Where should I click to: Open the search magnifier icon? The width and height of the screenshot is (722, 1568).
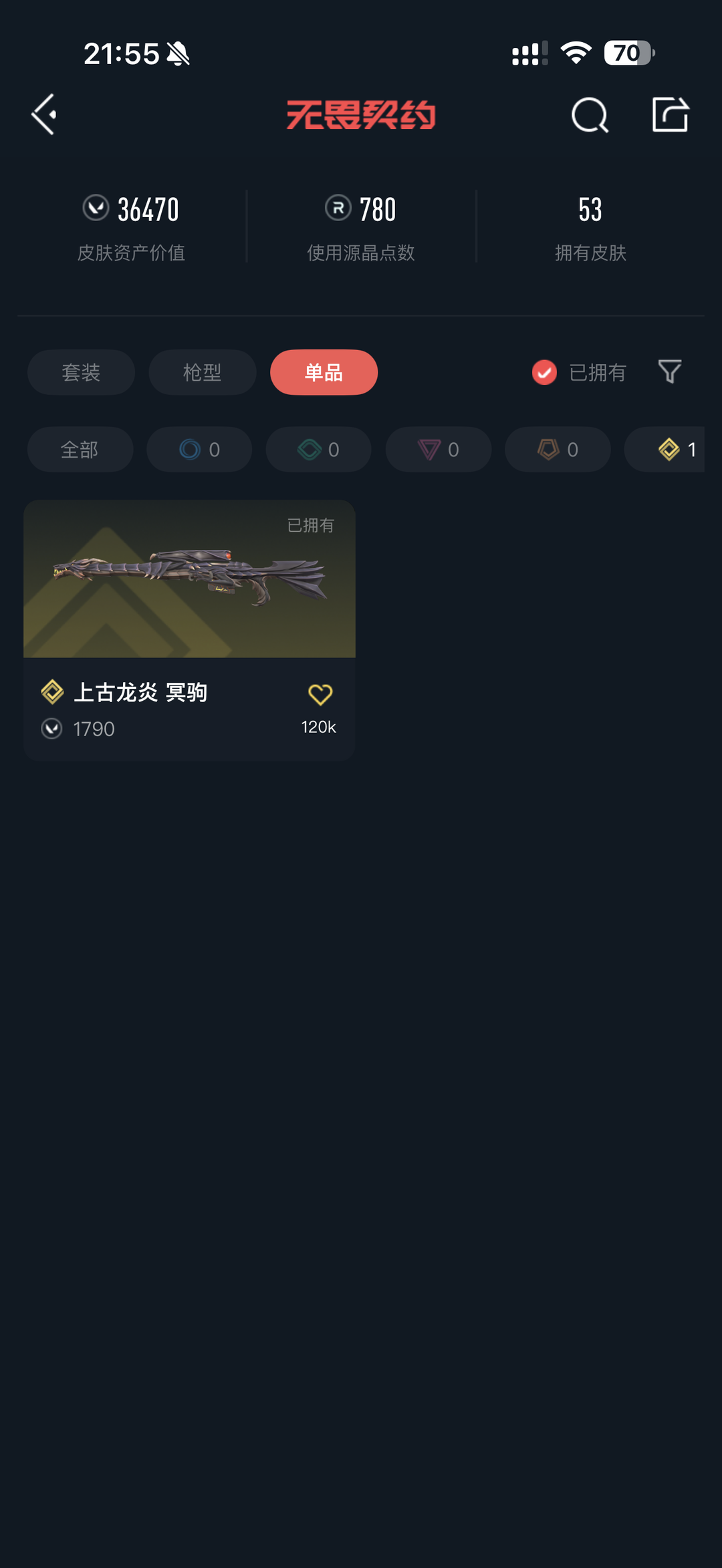tap(590, 115)
